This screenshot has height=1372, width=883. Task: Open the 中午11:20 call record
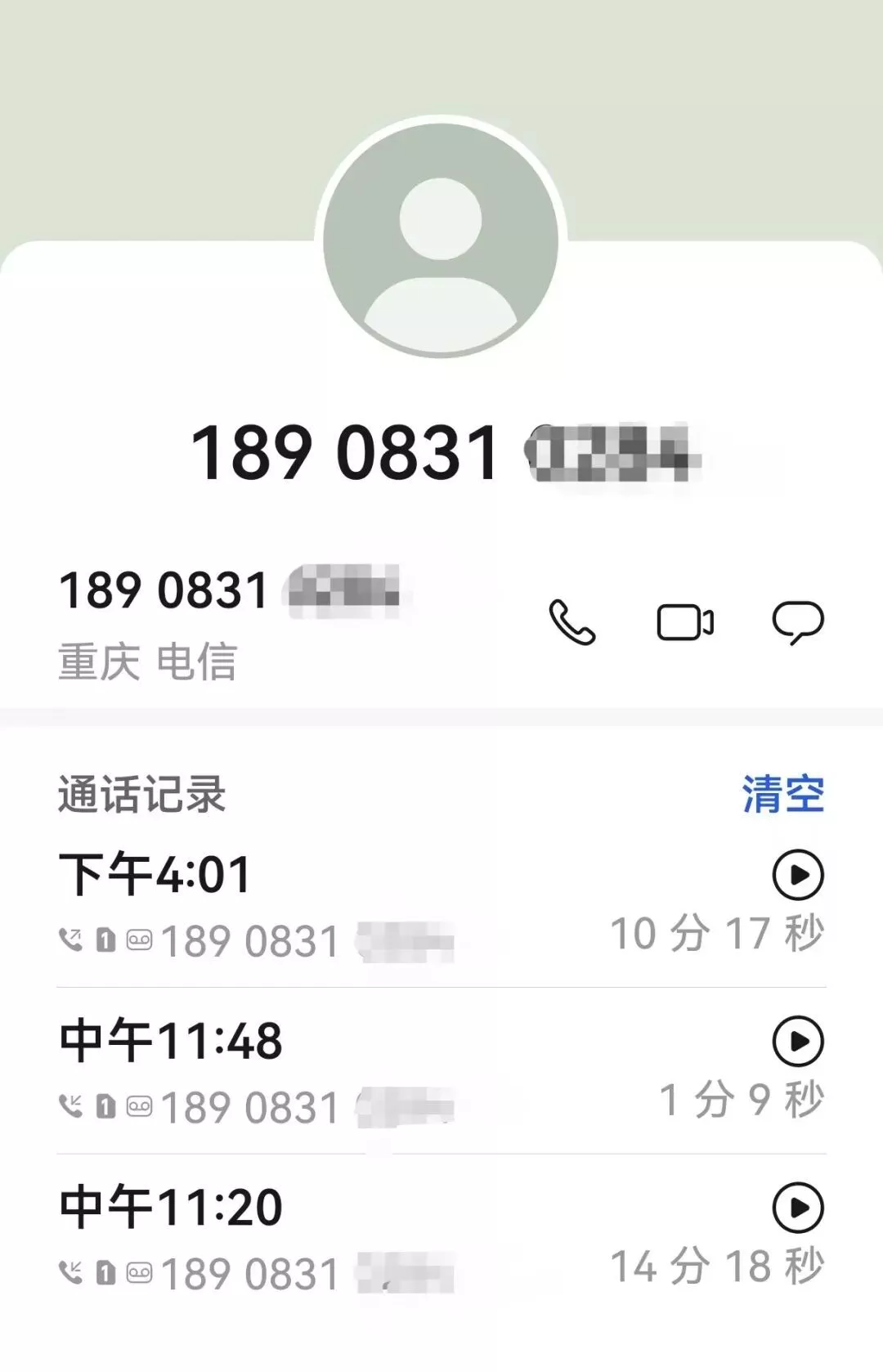coord(327,1238)
